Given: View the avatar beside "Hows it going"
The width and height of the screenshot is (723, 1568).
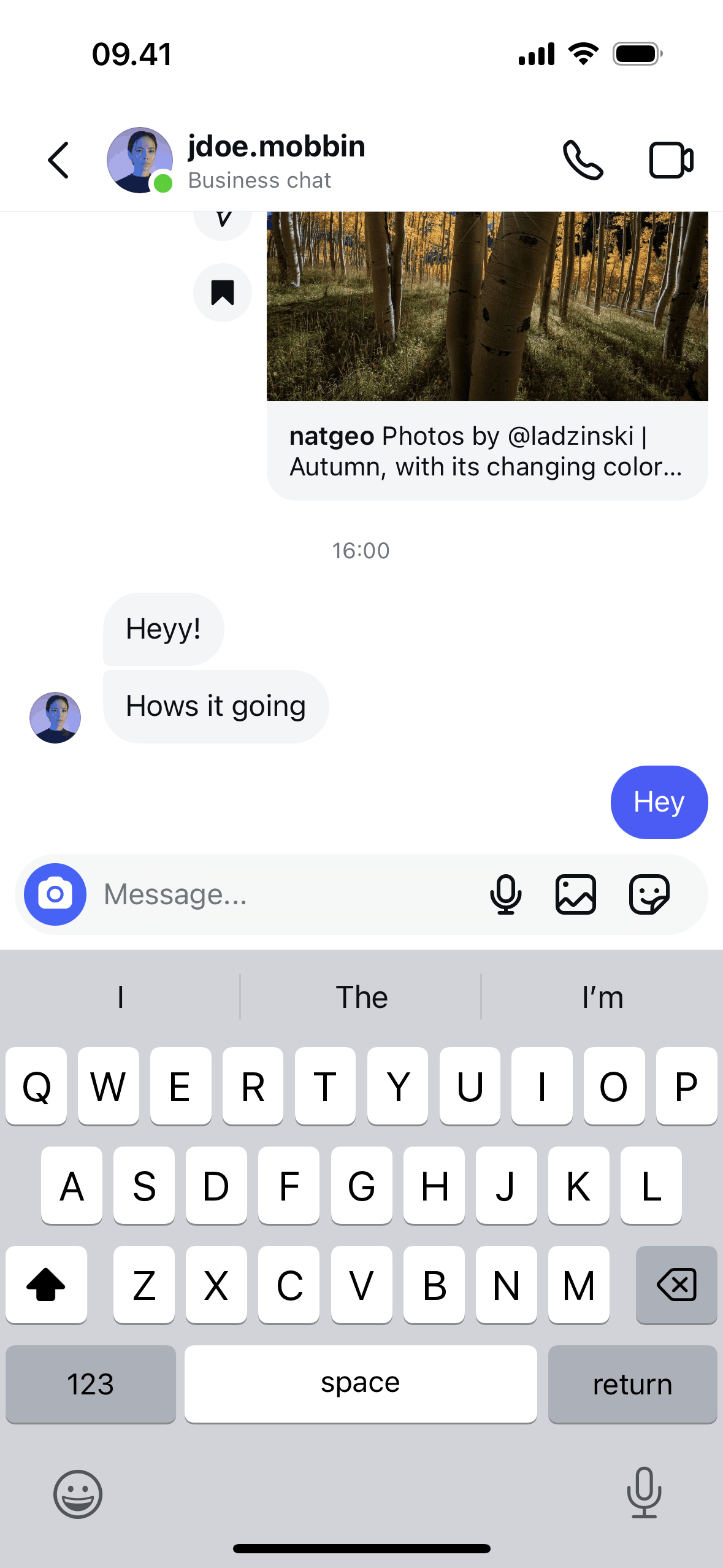Looking at the screenshot, I should click(55, 718).
